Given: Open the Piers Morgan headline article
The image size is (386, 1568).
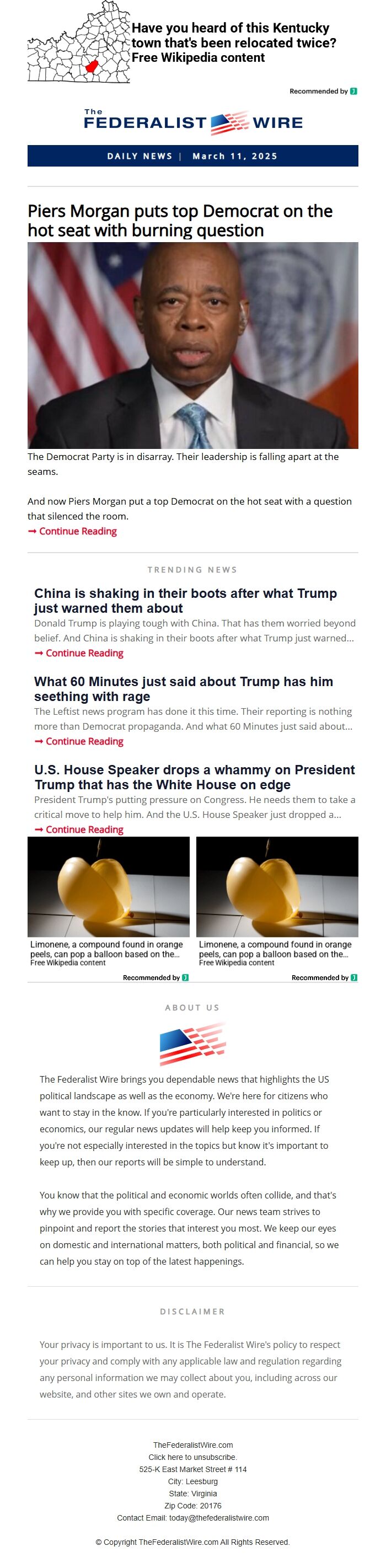Looking at the screenshot, I should pyautogui.click(x=180, y=221).
